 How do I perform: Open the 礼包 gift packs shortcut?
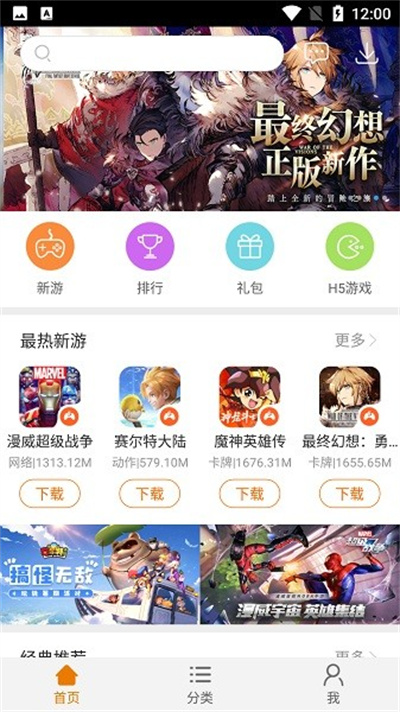click(x=250, y=258)
